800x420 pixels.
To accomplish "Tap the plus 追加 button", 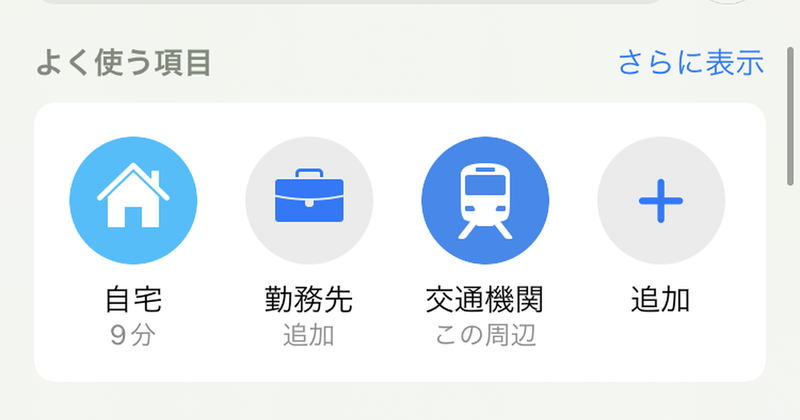I will coord(661,201).
